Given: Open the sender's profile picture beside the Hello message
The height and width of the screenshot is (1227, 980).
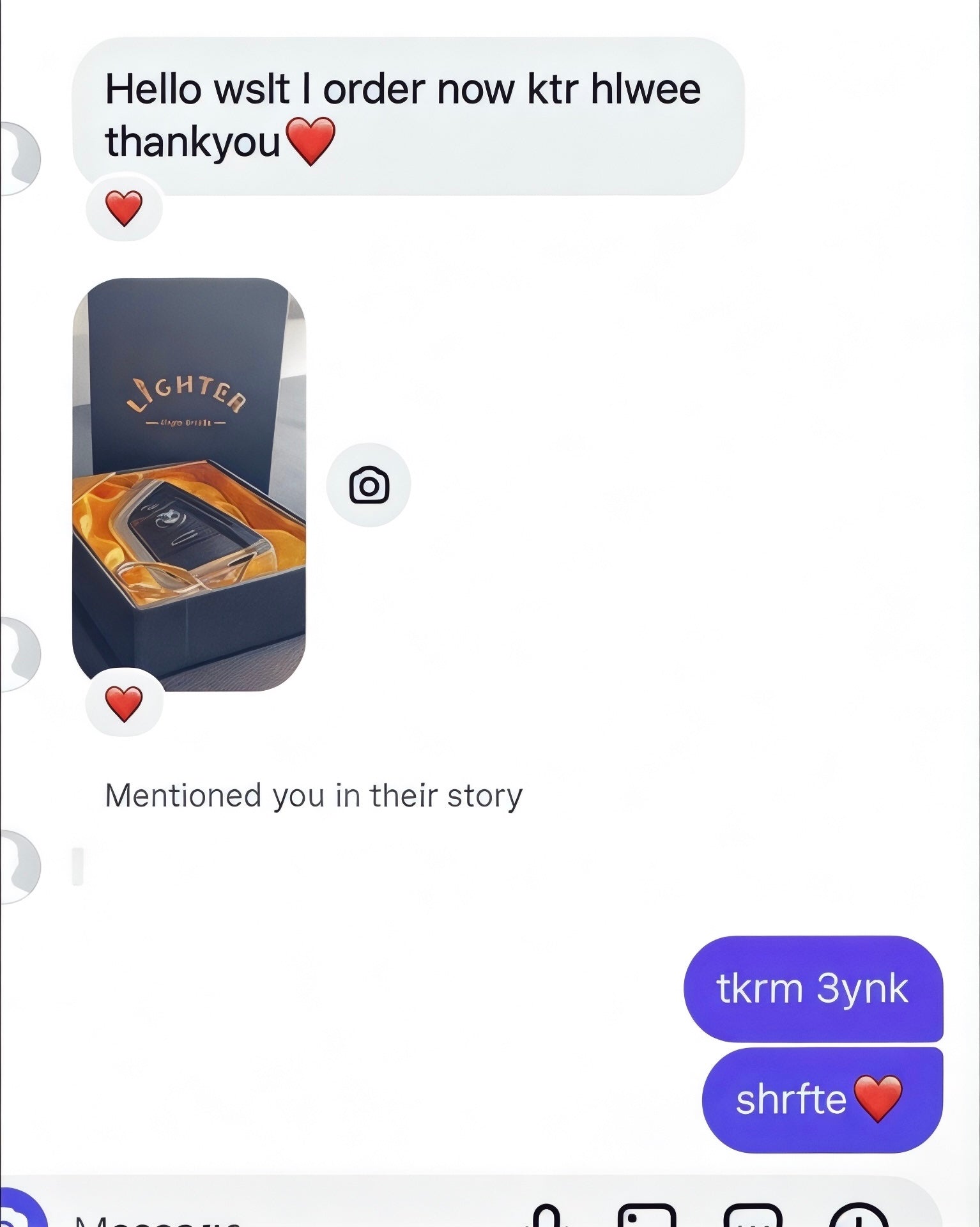Looking at the screenshot, I should click(x=18, y=158).
